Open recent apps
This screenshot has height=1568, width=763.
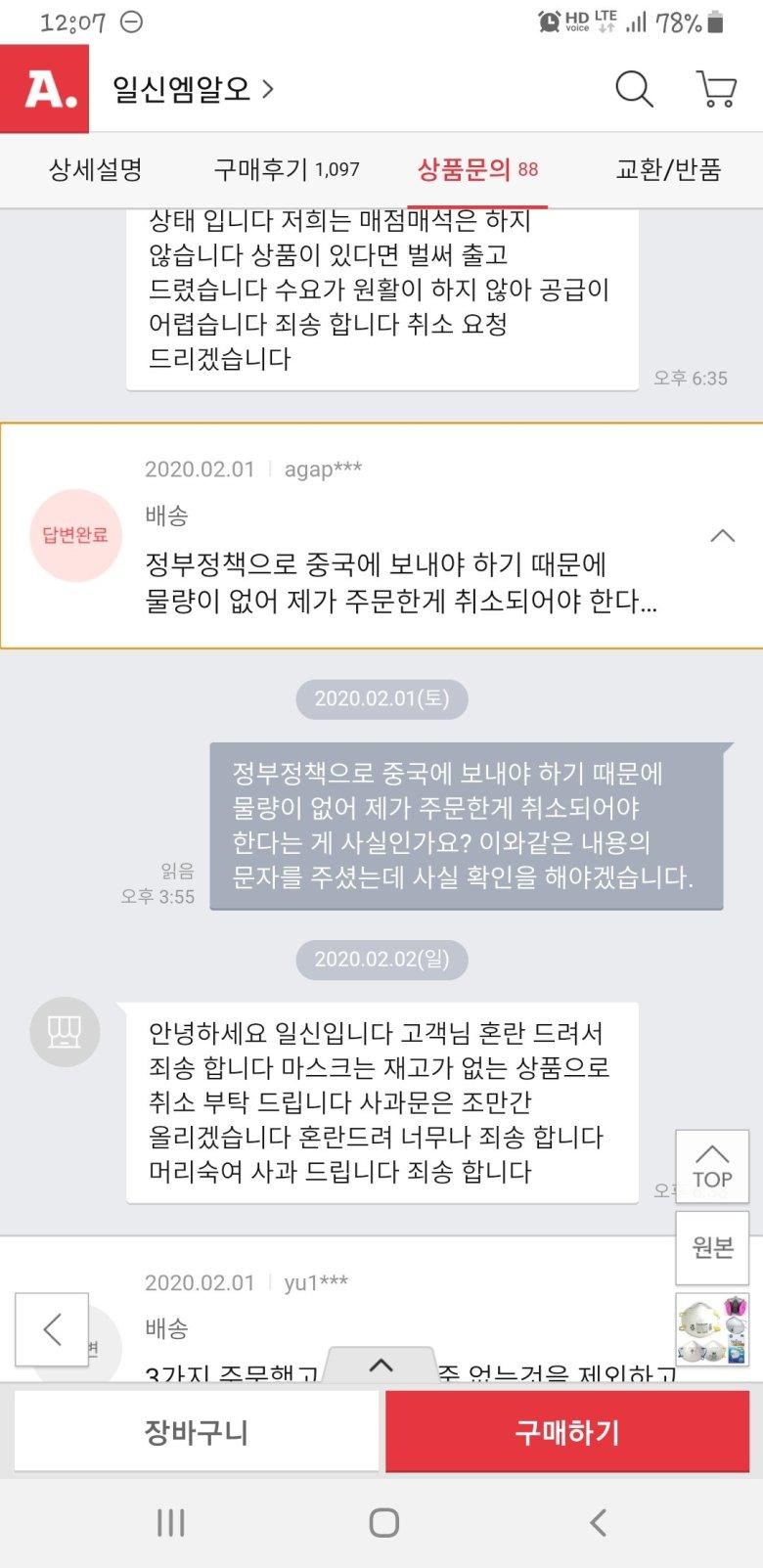[170, 1522]
